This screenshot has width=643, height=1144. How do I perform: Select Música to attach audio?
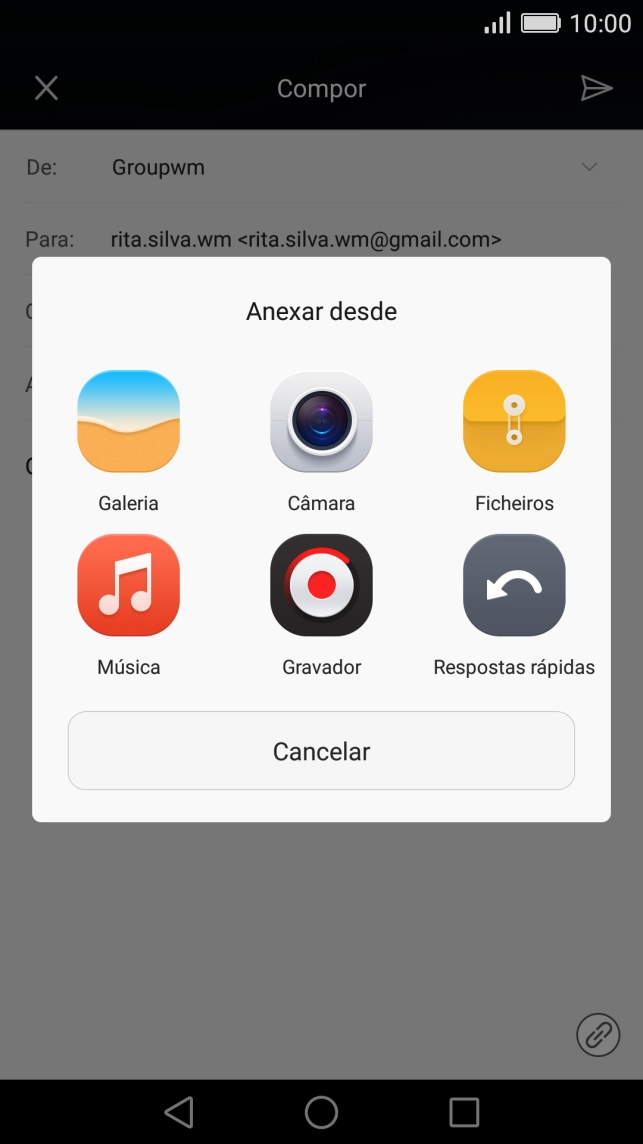coord(128,585)
